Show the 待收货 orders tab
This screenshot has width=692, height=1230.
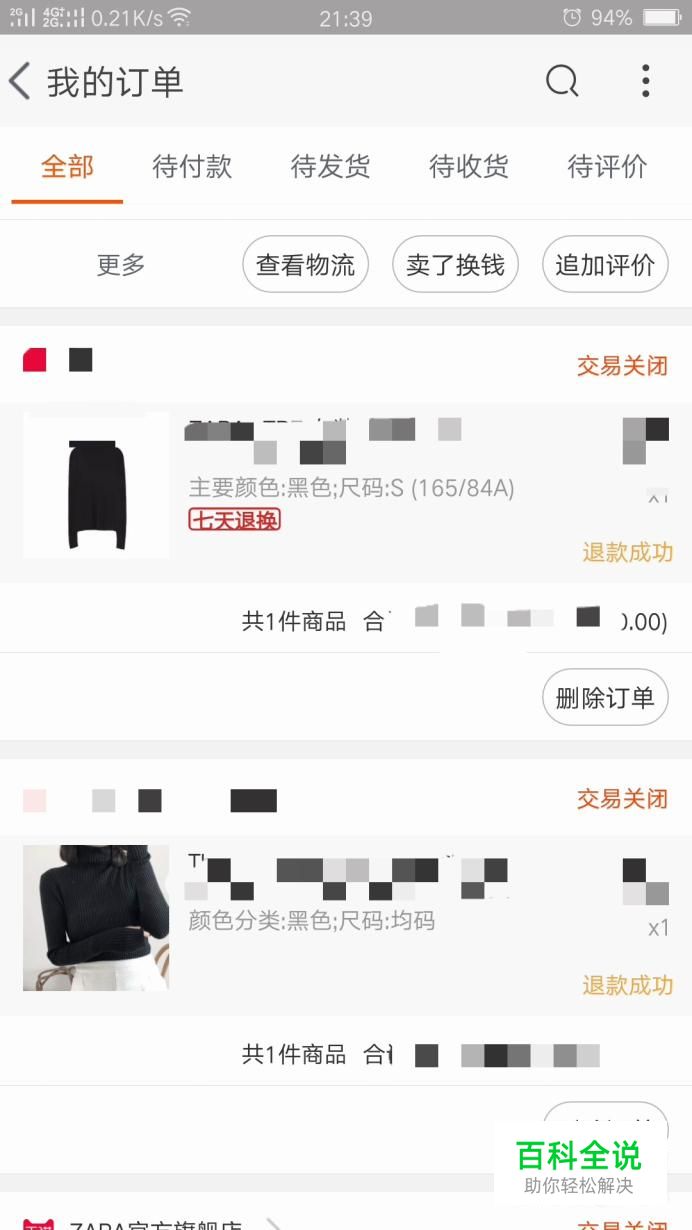(468, 166)
